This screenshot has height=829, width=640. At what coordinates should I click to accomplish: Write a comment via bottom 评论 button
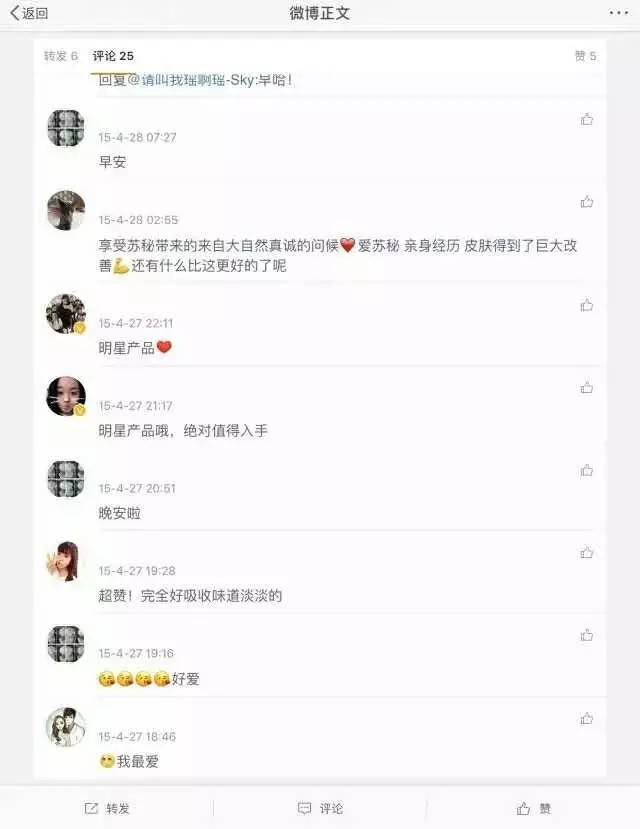coord(320,808)
